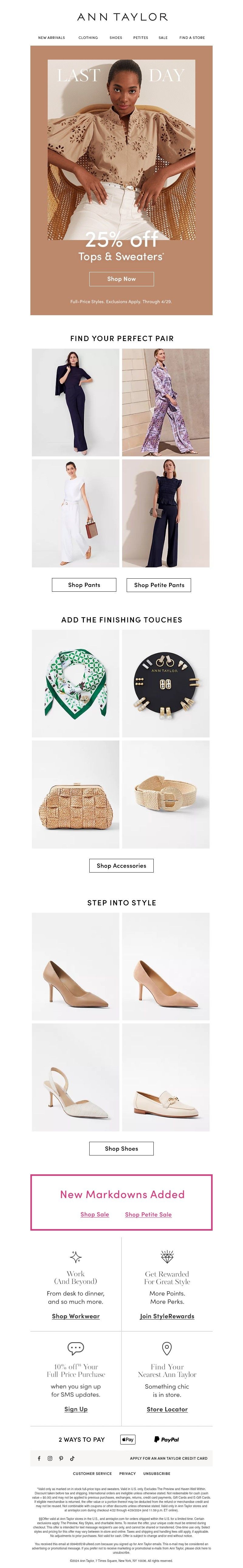This screenshot has width=243, height=1568.
Task: Apply for an Ann Taylor credit card
Action: [168, 1458]
